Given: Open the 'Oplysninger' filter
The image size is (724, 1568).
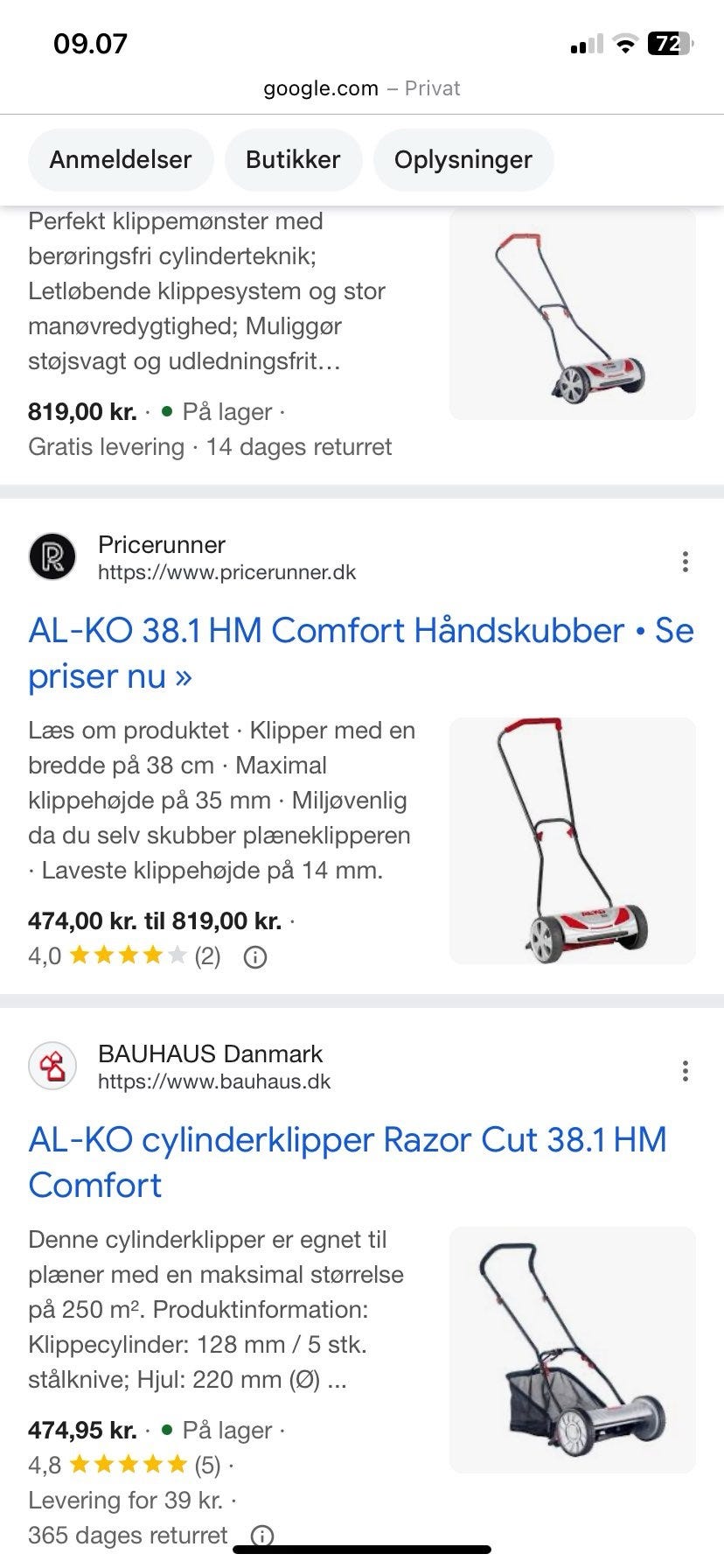Looking at the screenshot, I should point(463,159).
